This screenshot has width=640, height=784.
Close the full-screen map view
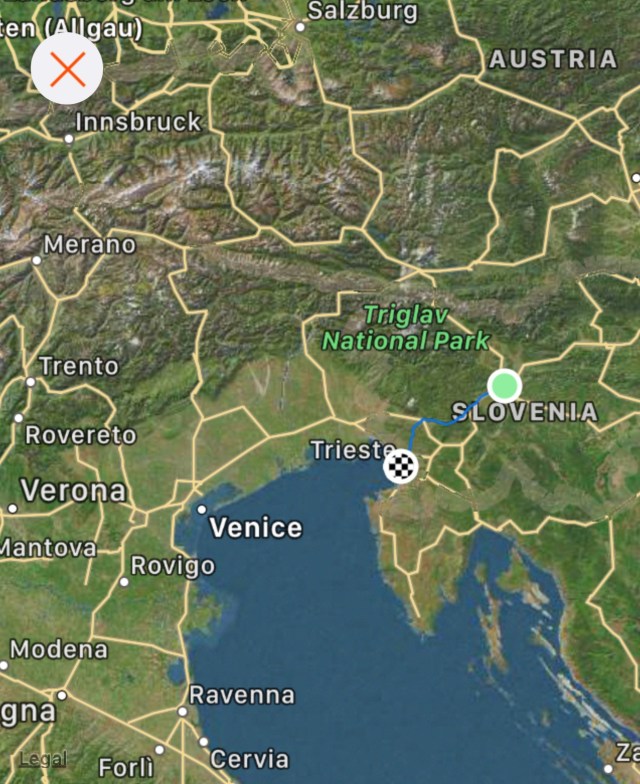[x=67, y=69]
